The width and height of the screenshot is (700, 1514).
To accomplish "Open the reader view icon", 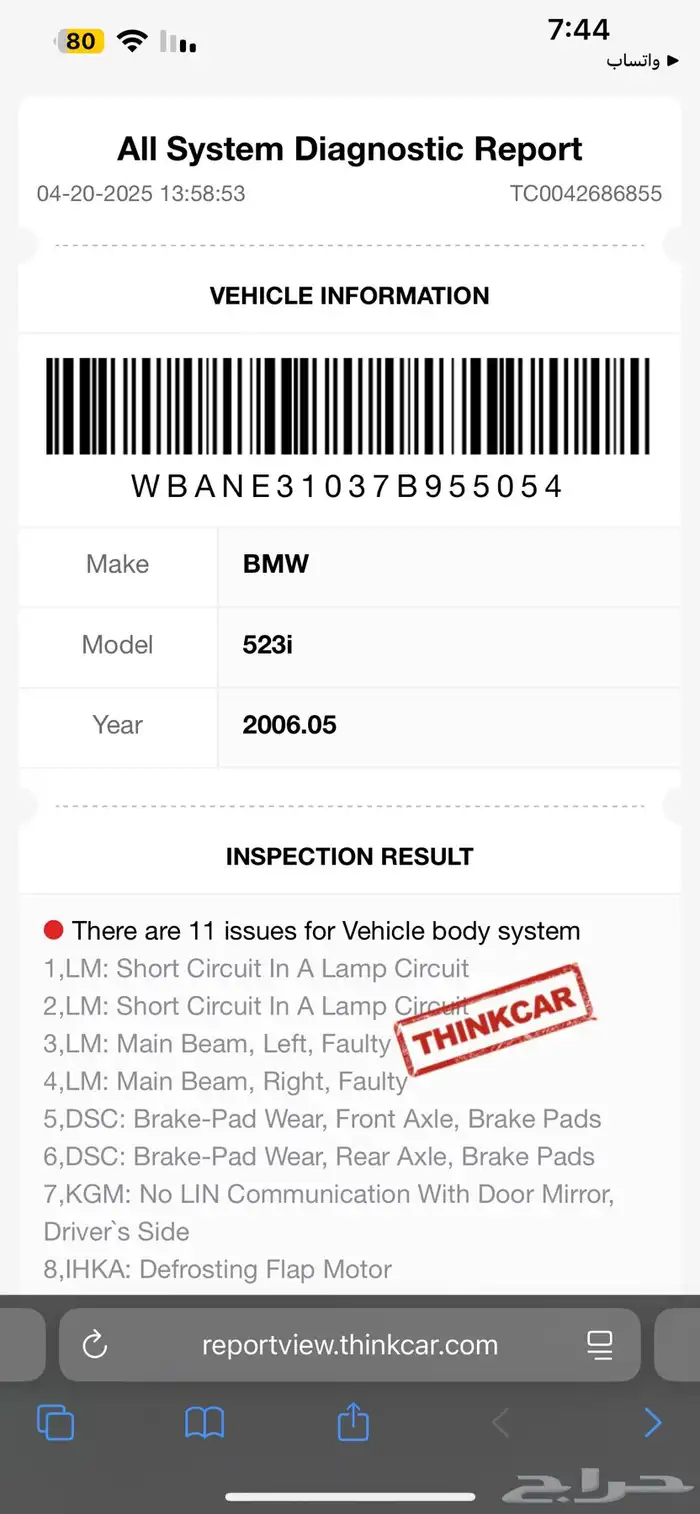I will (x=599, y=1345).
